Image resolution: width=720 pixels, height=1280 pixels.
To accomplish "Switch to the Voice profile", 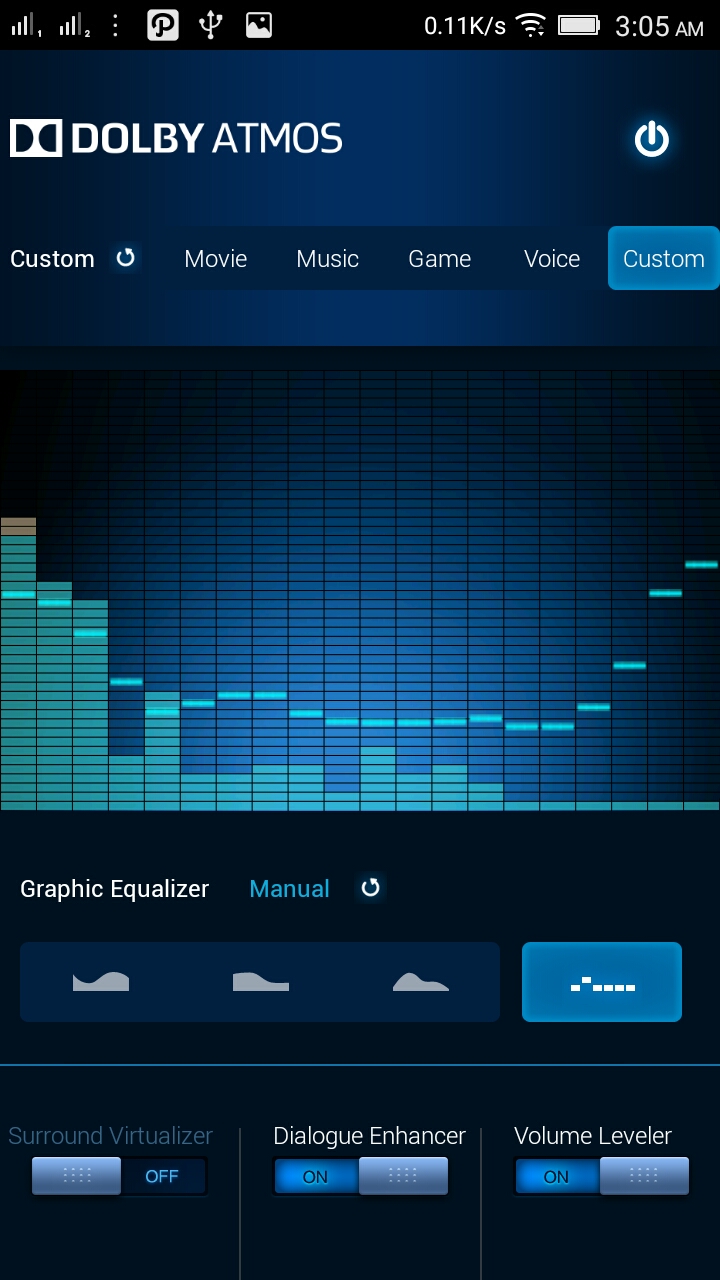I will pyautogui.click(x=552, y=259).
